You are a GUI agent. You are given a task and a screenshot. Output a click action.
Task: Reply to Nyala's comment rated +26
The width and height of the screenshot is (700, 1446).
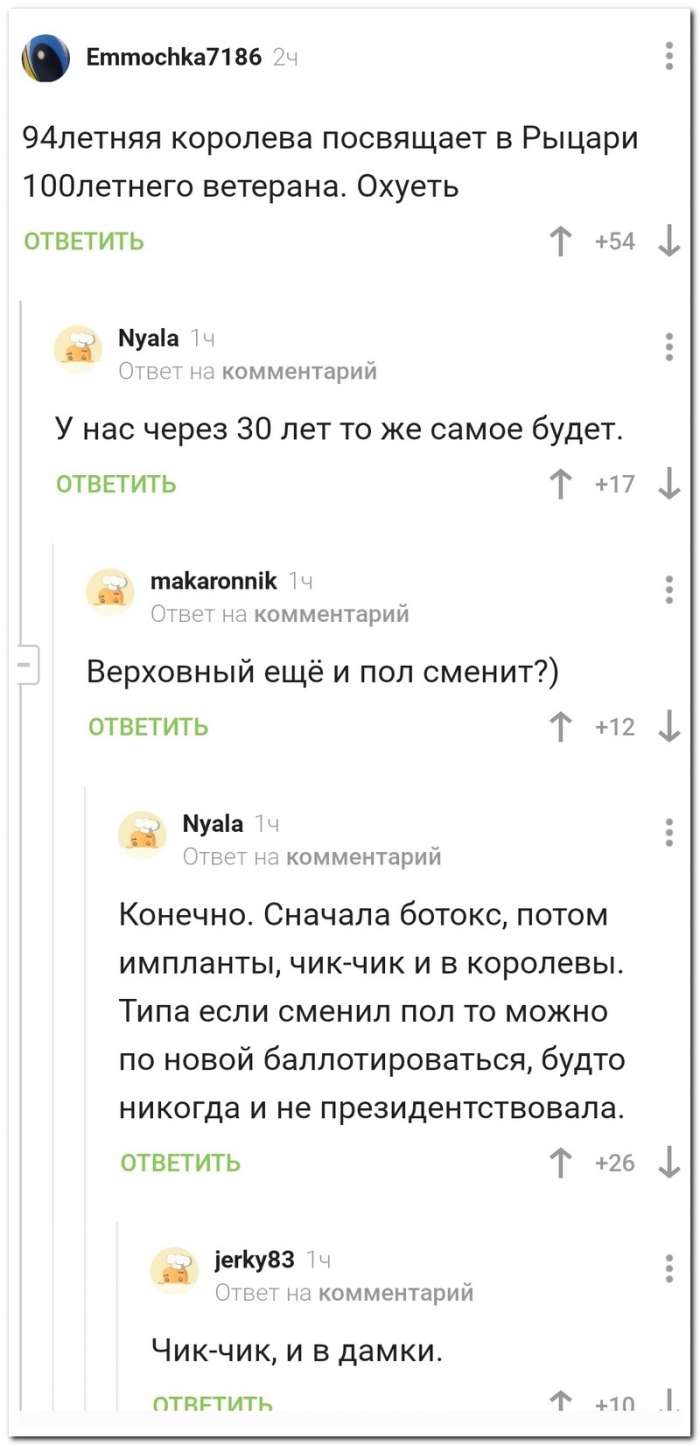181,1162
